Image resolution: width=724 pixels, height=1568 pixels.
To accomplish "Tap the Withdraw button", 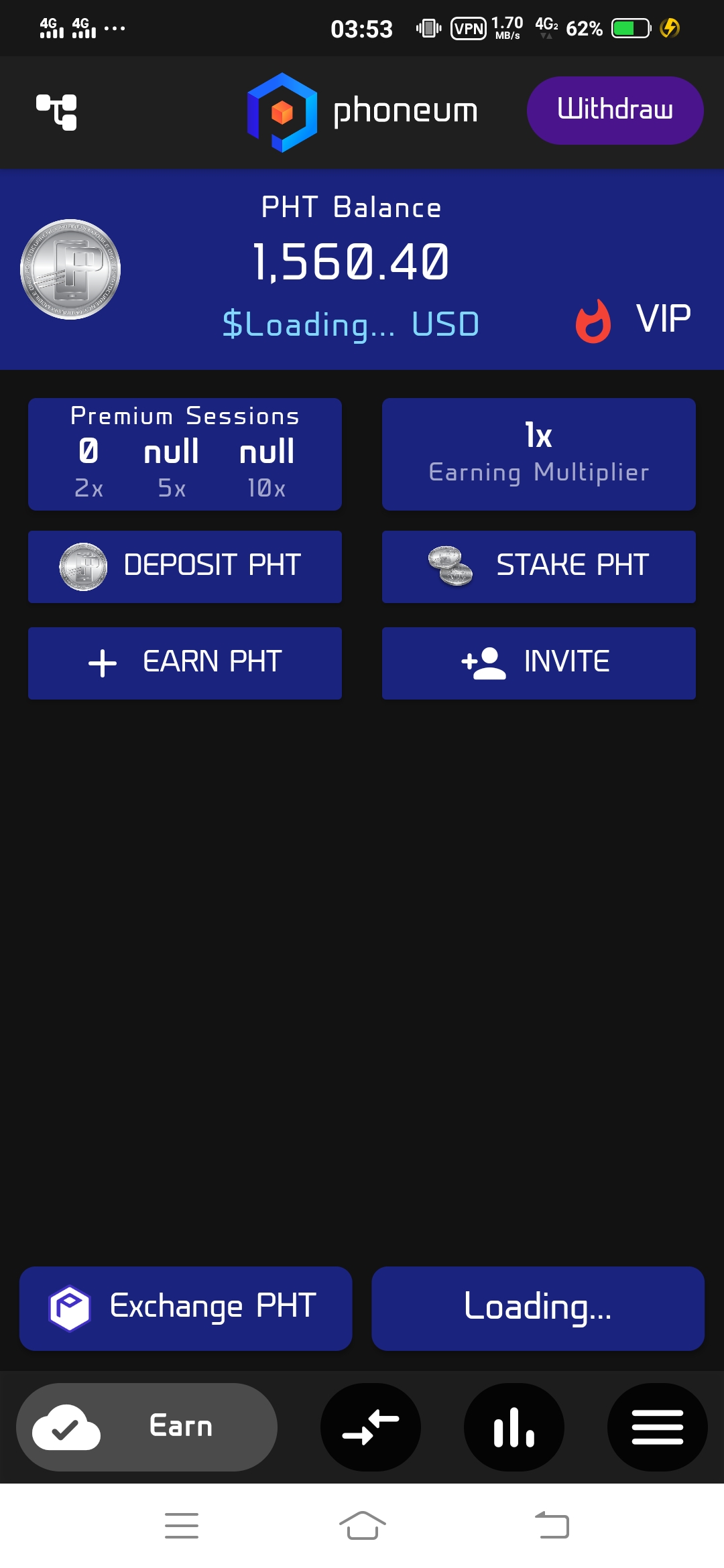I will pyautogui.click(x=615, y=111).
